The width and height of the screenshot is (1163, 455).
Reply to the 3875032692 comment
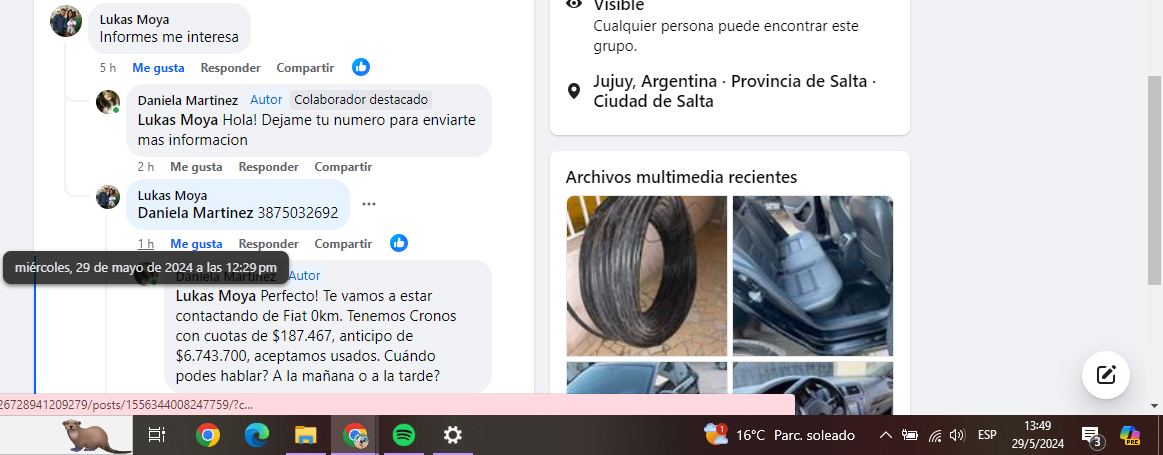(268, 244)
